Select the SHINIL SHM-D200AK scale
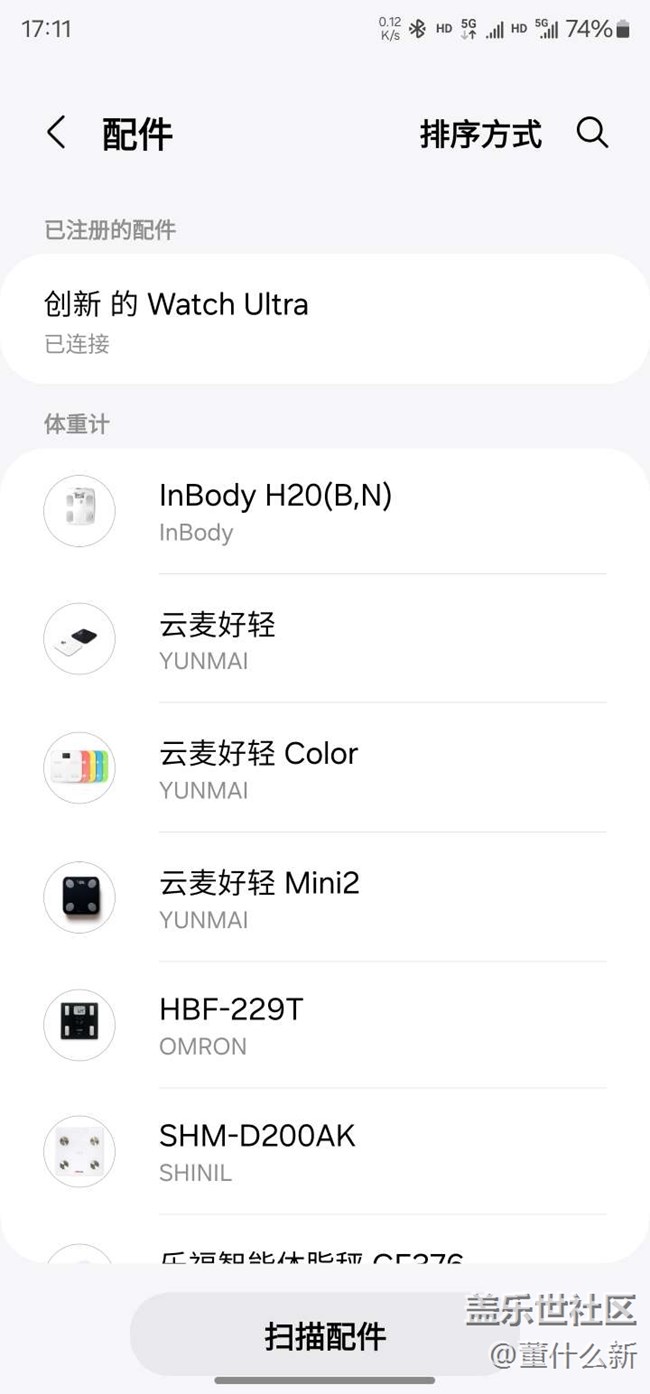The image size is (650, 1394). click(x=325, y=1153)
